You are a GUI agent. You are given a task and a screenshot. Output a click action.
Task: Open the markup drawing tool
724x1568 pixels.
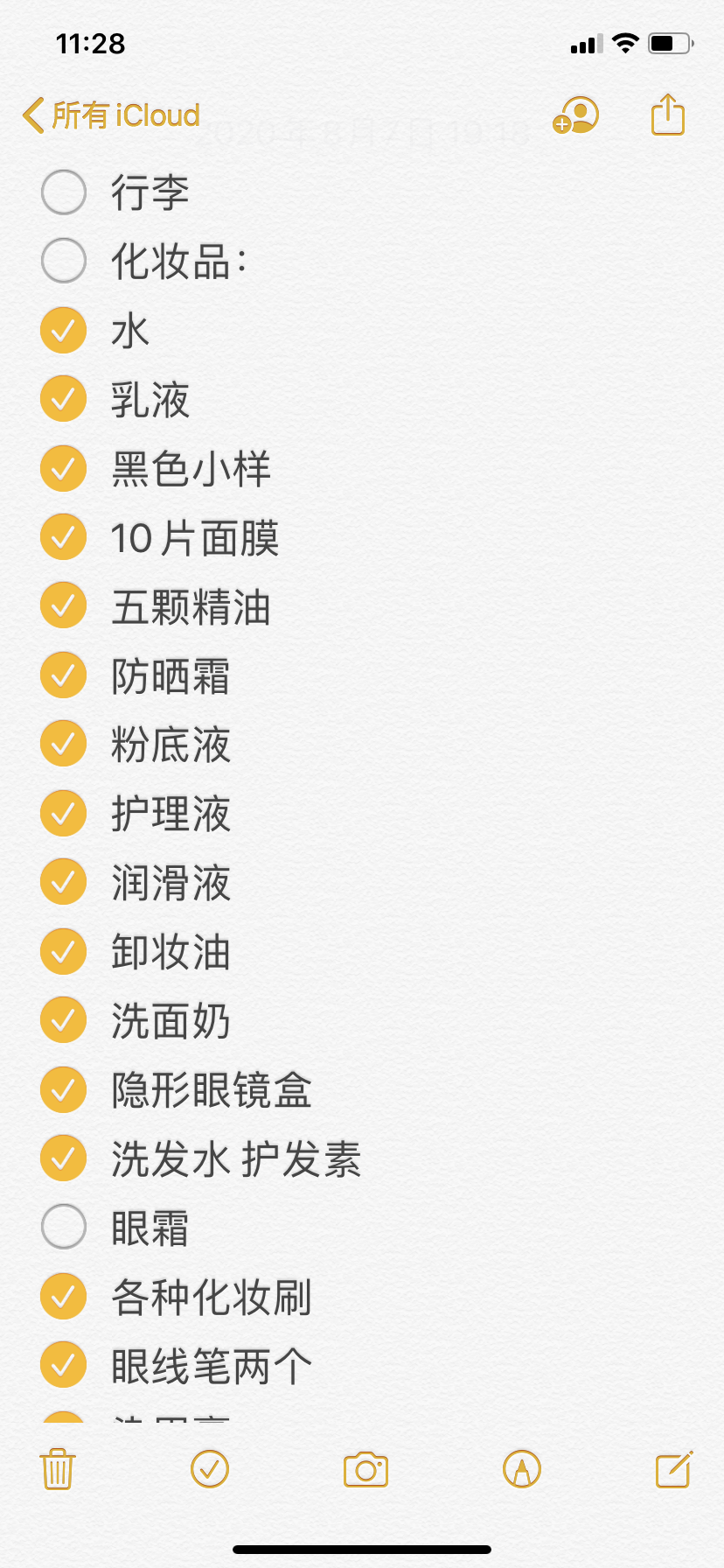tap(522, 1469)
